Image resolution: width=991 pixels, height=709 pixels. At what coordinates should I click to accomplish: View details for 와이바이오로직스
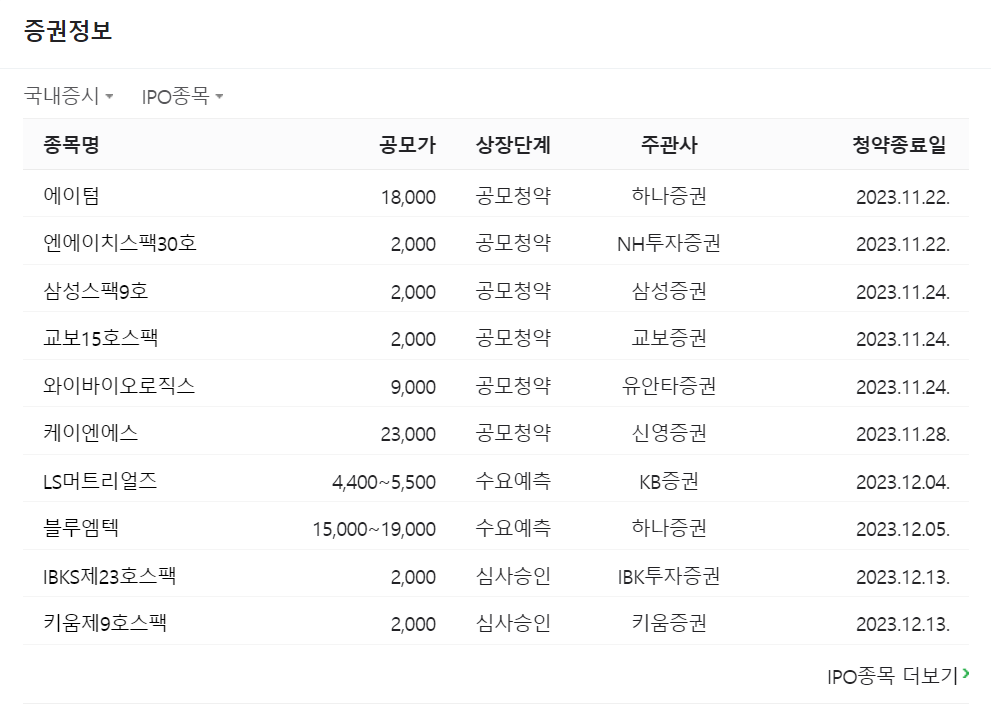(x=119, y=386)
